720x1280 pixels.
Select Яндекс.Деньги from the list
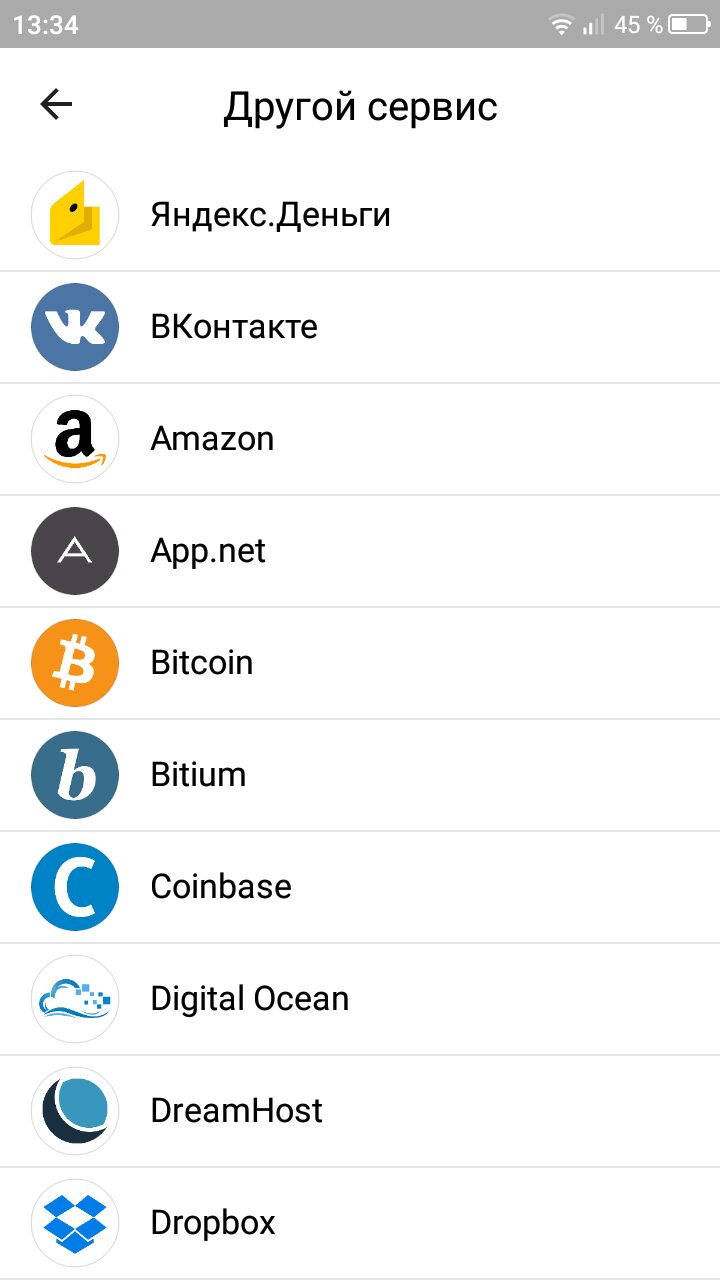pyautogui.click(x=360, y=215)
